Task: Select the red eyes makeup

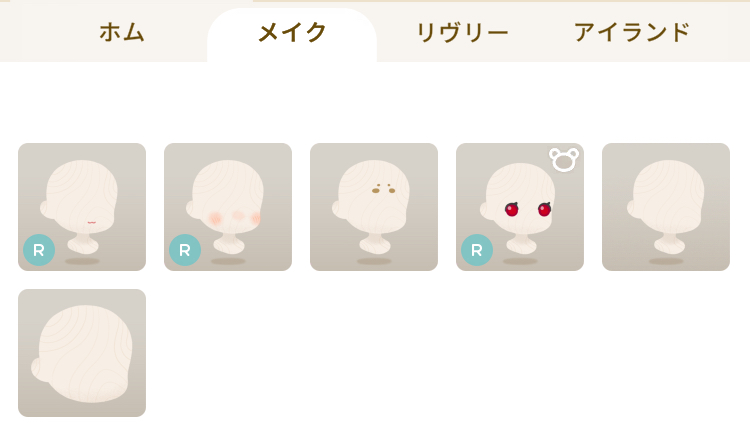Action: tap(520, 207)
